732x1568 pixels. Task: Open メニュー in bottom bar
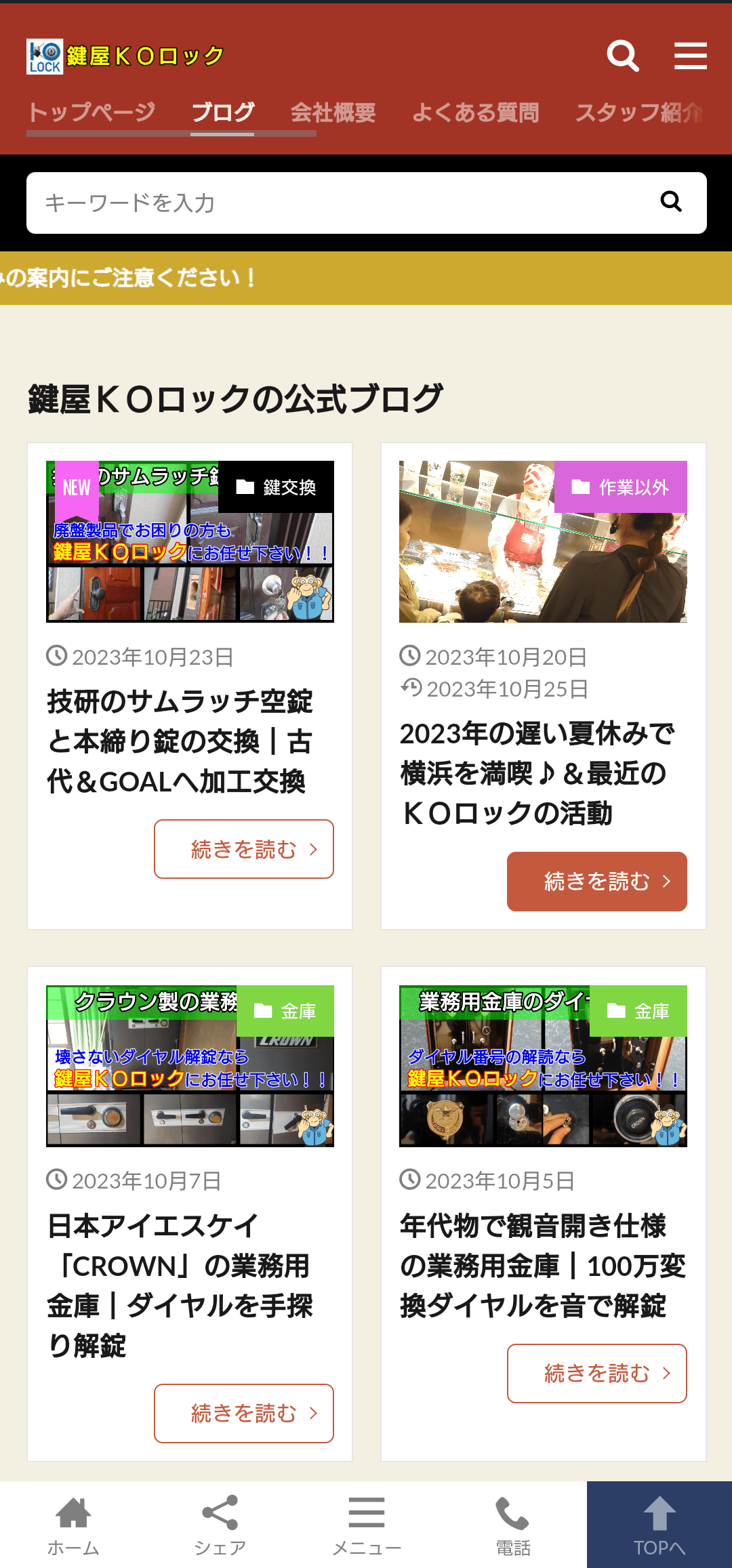pos(367,1525)
